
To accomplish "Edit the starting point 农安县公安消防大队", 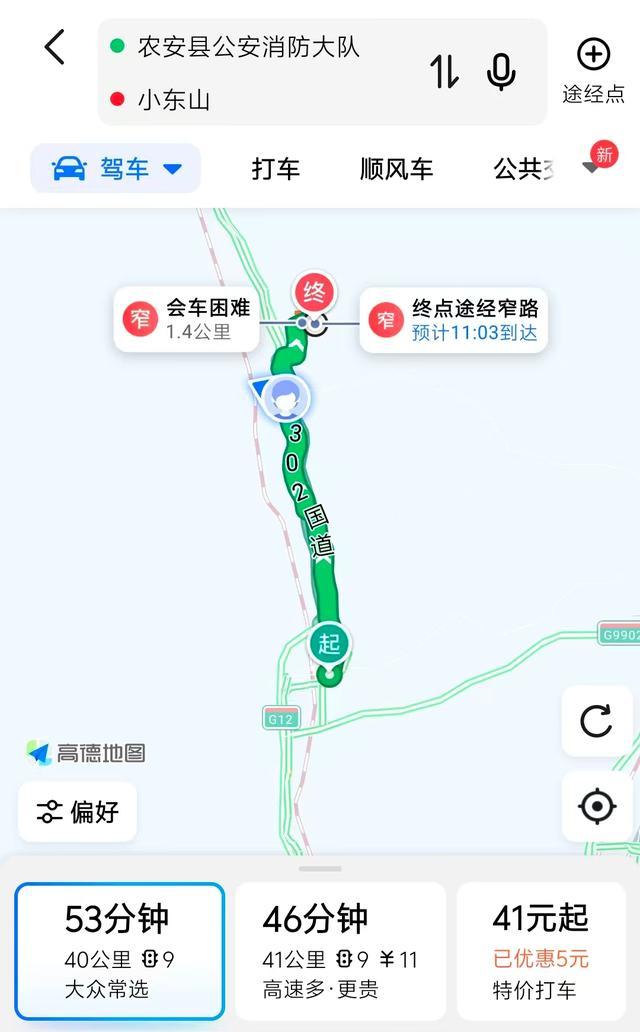I will tap(248, 46).
